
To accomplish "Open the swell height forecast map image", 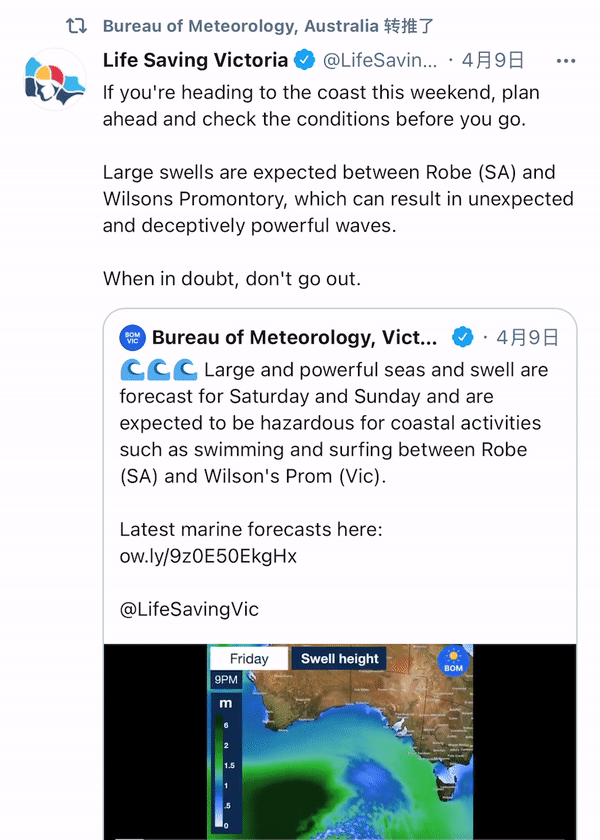I will (x=340, y=740).
